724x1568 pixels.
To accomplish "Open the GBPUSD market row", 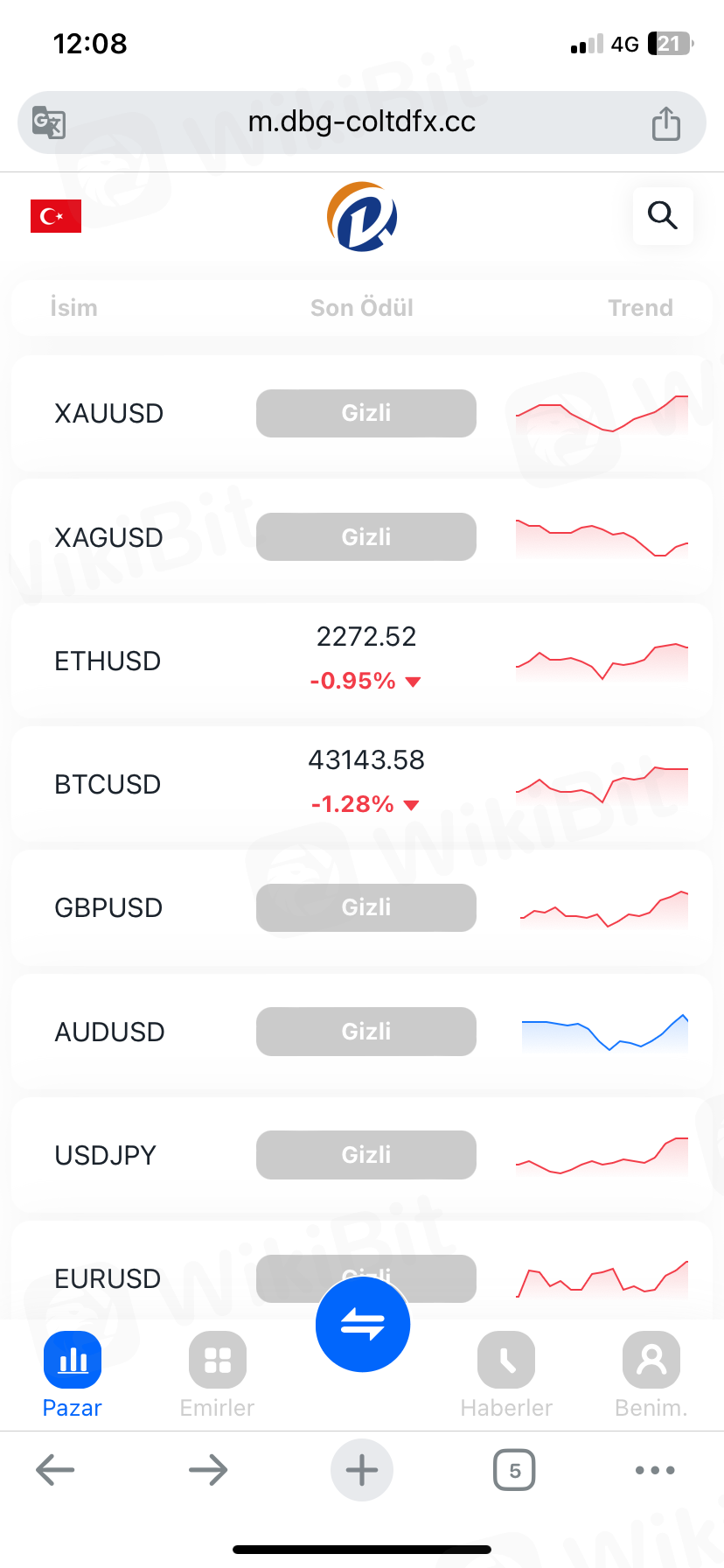I will point(109,907).
